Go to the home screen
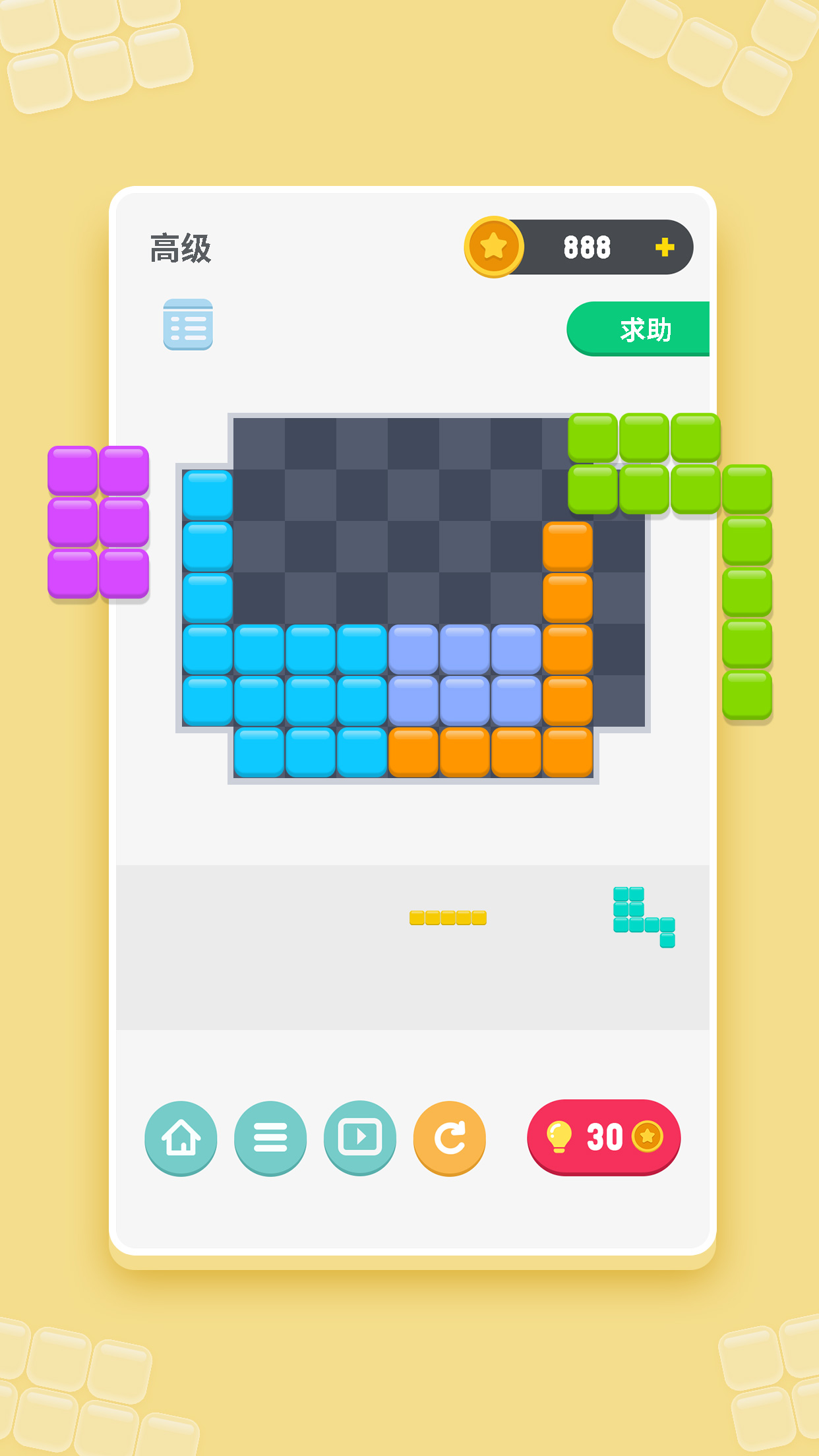The height and width of the screenshot is (1456, 819). click(x=181, y=1137)
